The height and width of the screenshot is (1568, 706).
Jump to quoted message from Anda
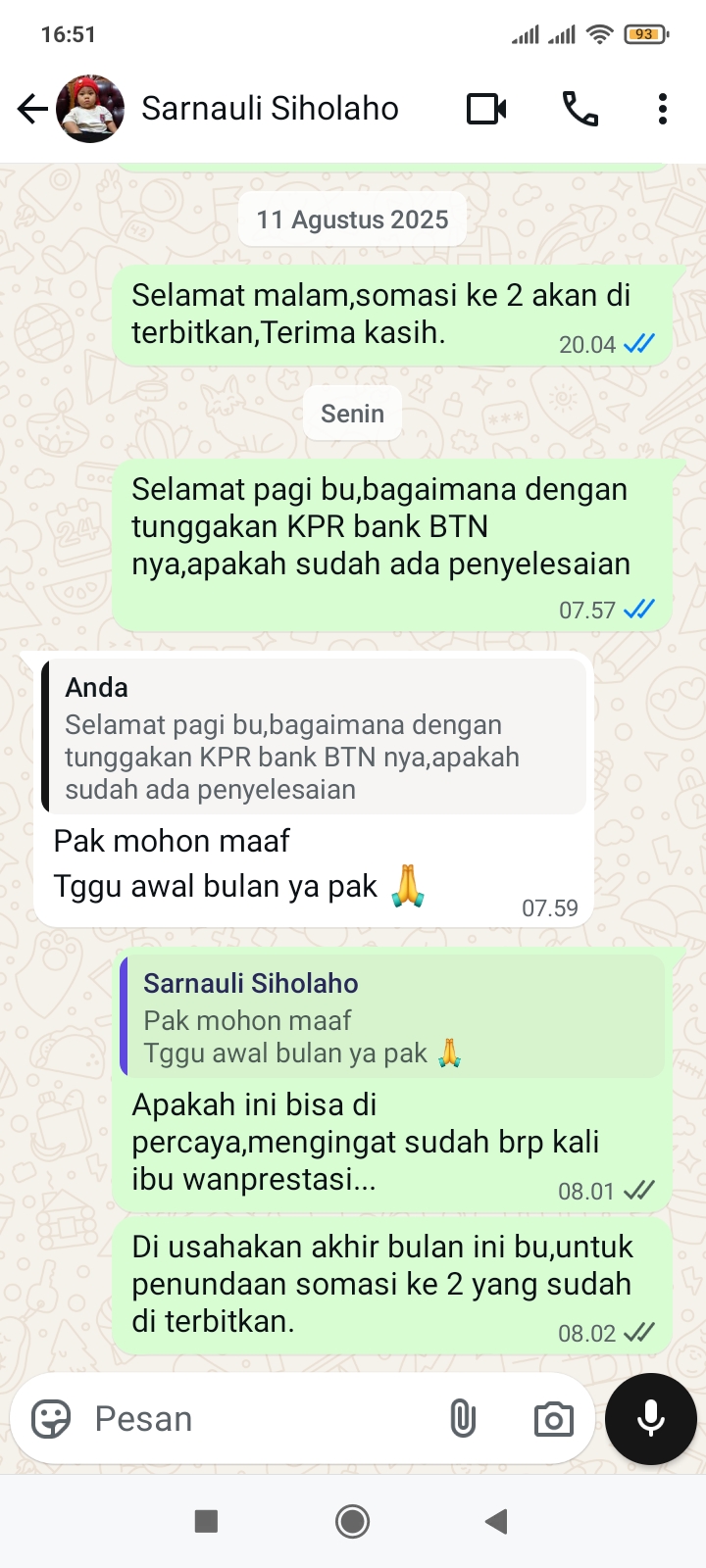pyautogui.click(x=314, y=737)
